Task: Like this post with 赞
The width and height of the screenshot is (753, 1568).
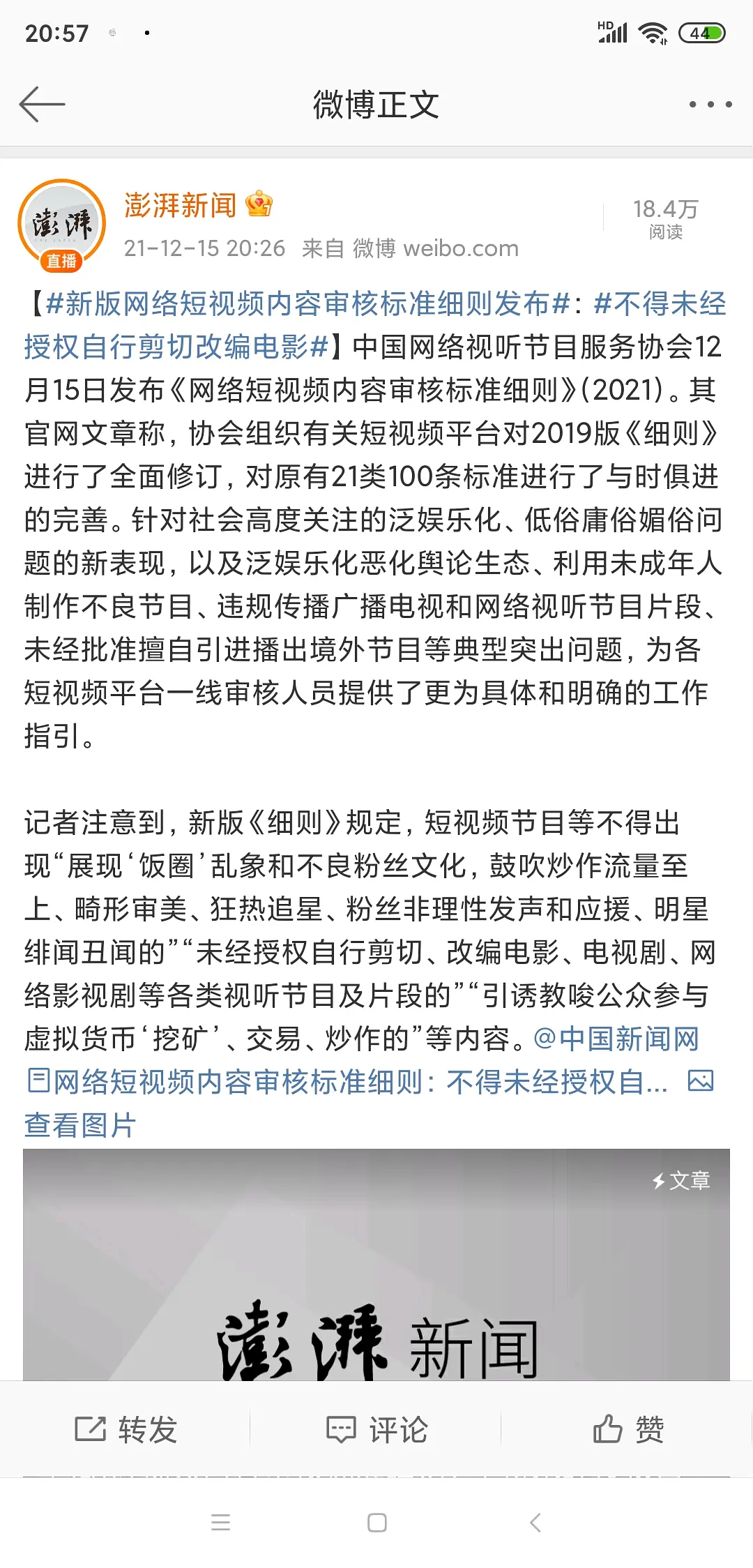Action: pos(627,1429)
